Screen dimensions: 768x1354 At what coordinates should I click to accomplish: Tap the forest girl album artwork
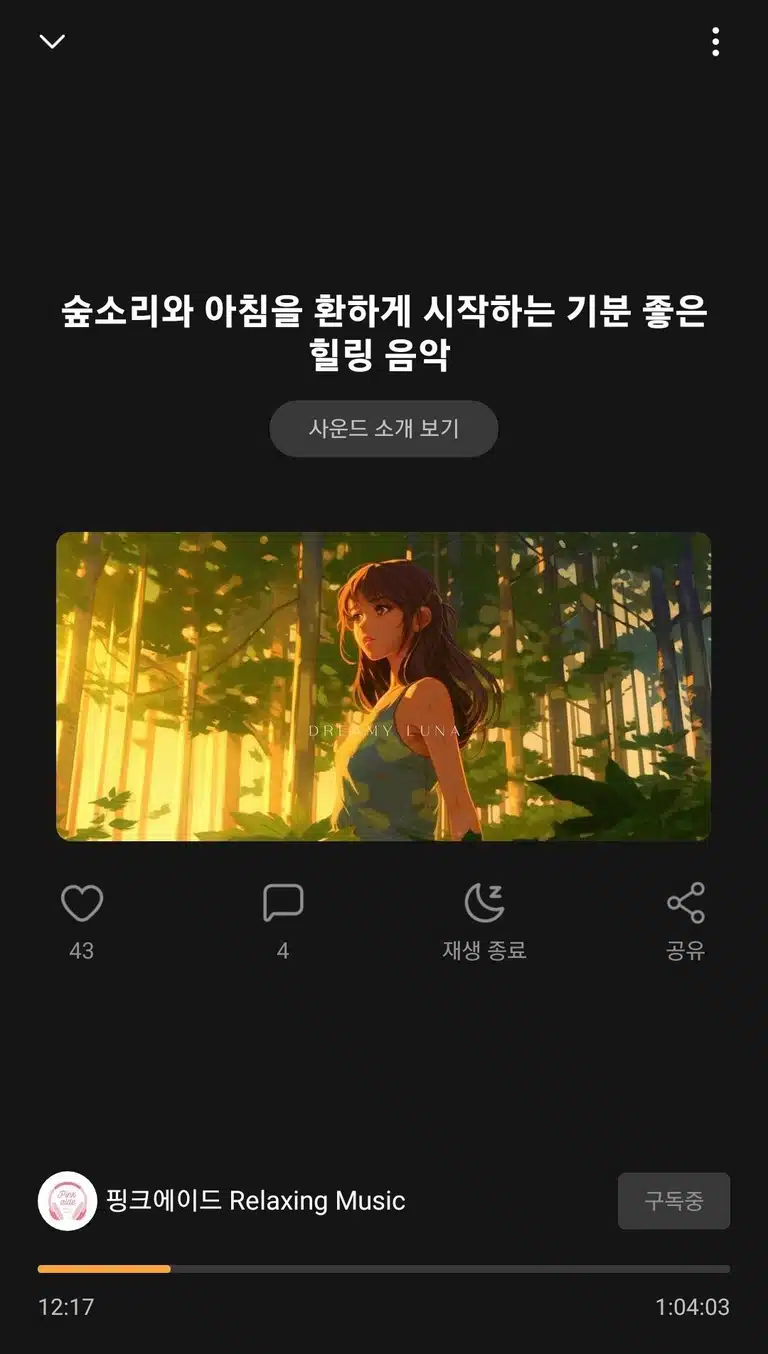[384, 686]
